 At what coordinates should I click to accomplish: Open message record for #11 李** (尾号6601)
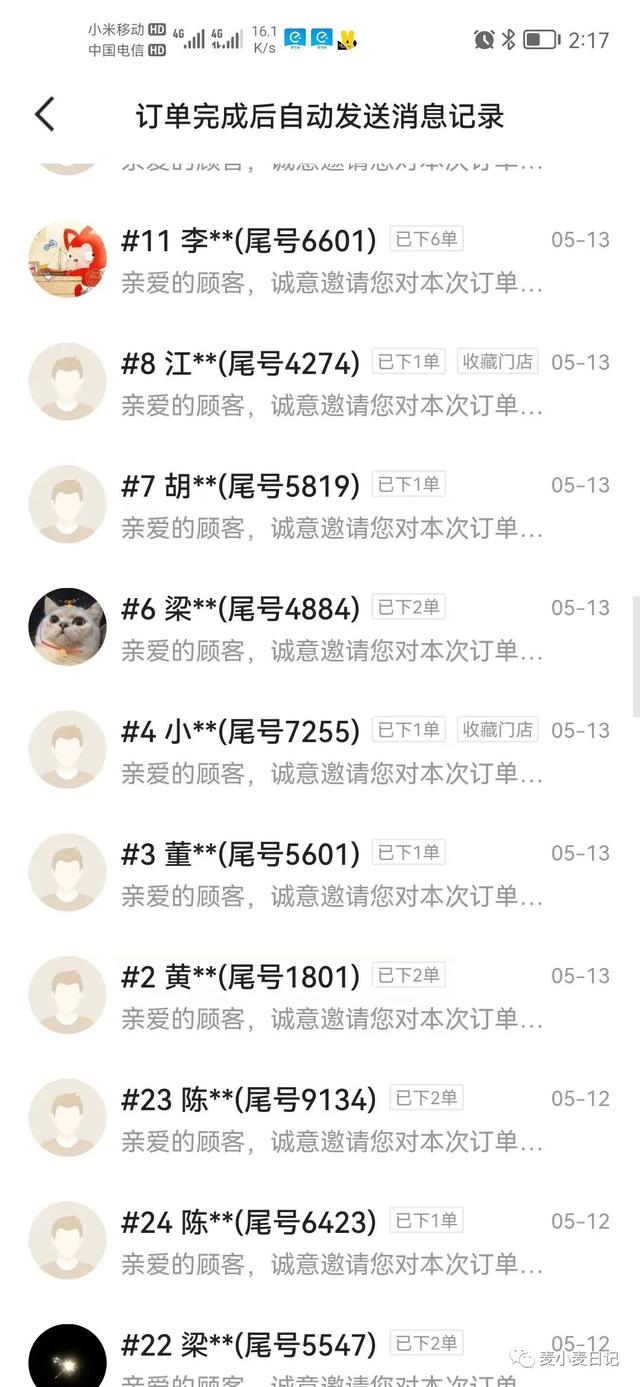(330, 260)
